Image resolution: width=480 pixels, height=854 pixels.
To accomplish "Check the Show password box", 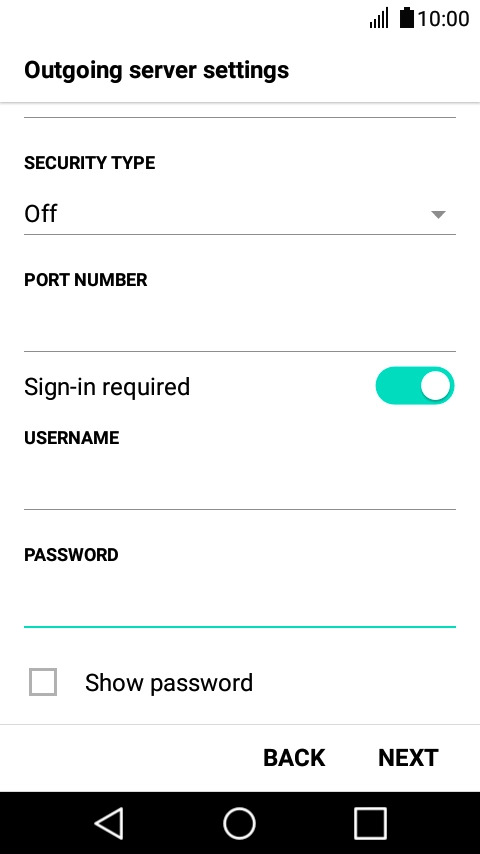I will point(43,682).
